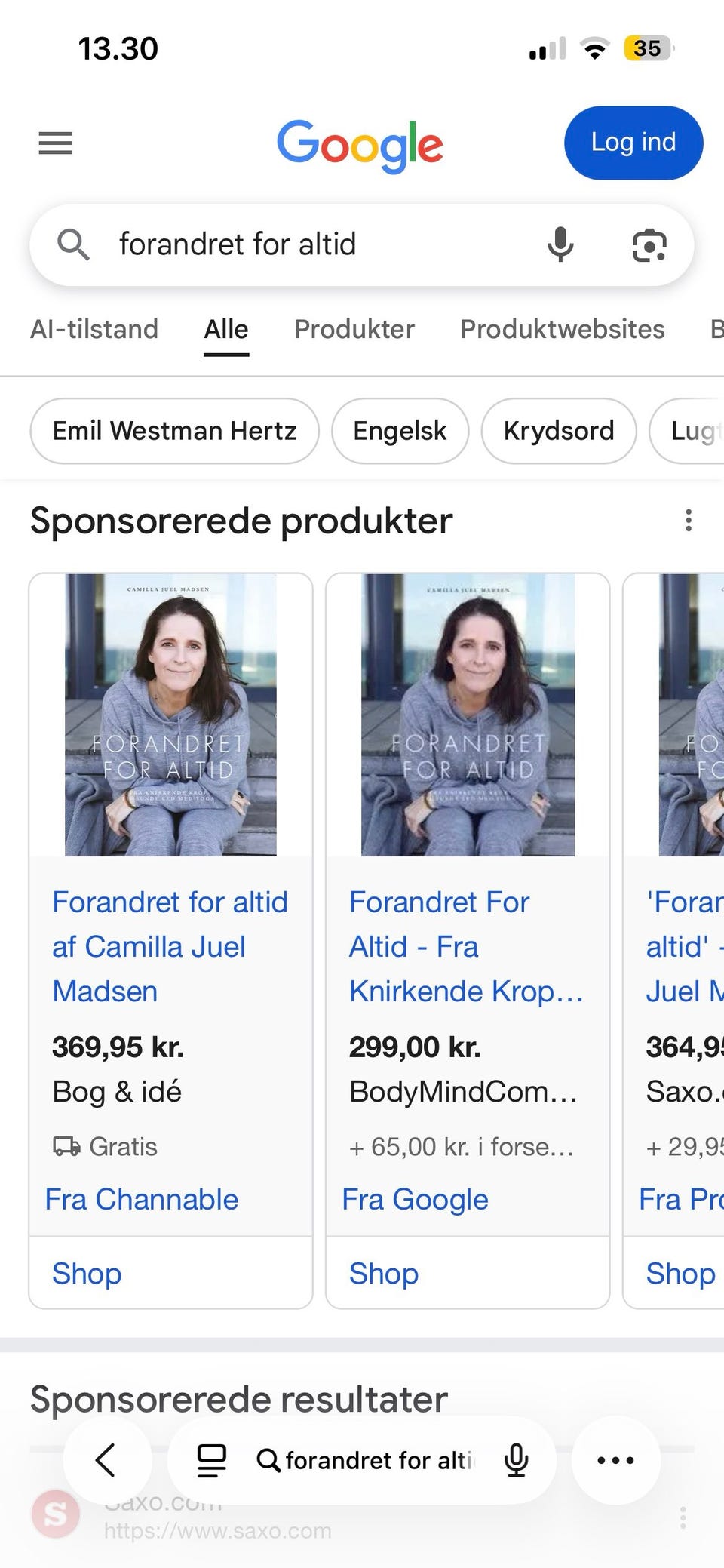The image size is (724, 1568).
Task: Go back with the browser back arrow
Action: [106, 1460]
